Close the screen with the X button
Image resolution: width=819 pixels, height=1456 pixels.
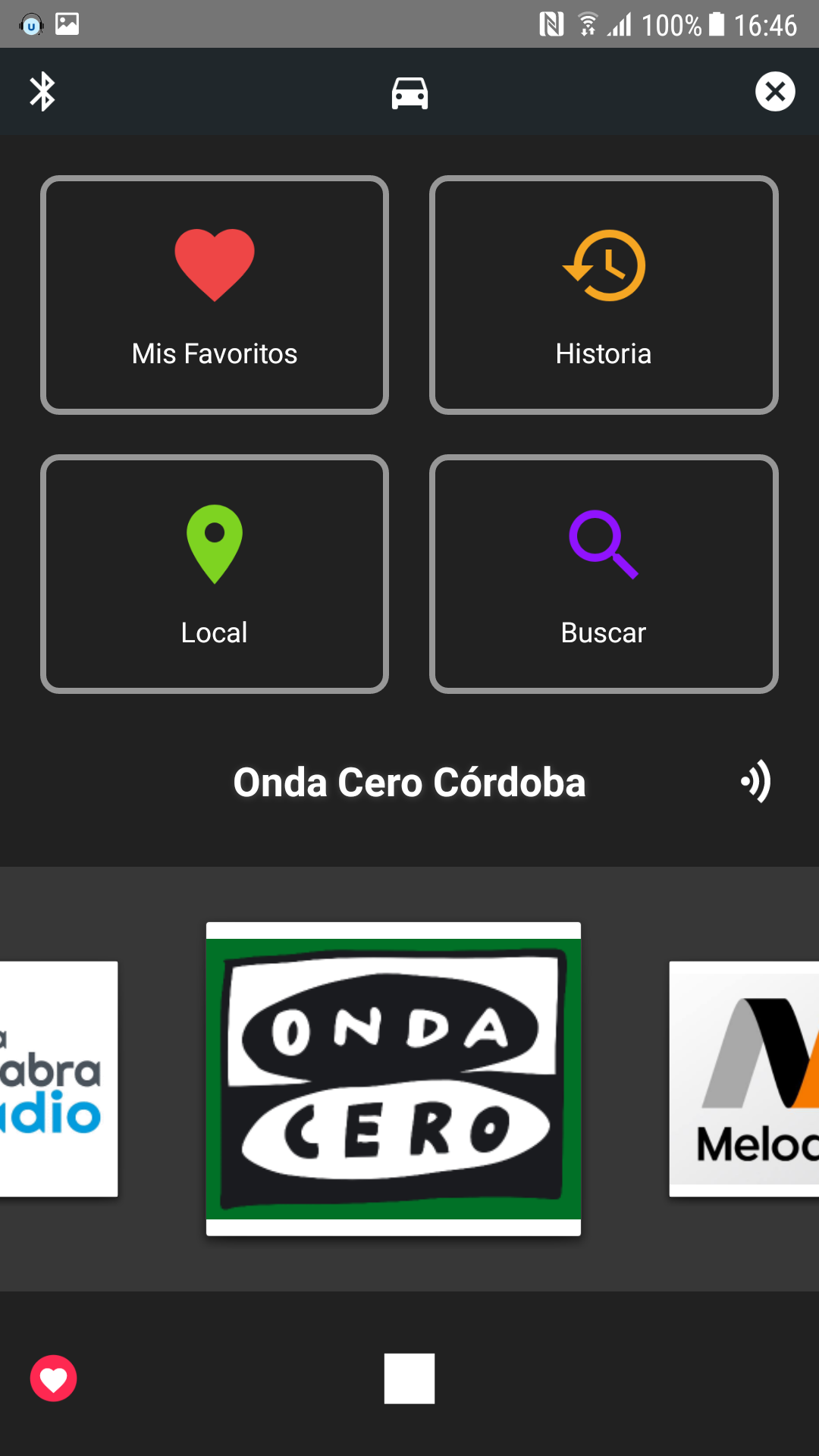coord(775,92)
